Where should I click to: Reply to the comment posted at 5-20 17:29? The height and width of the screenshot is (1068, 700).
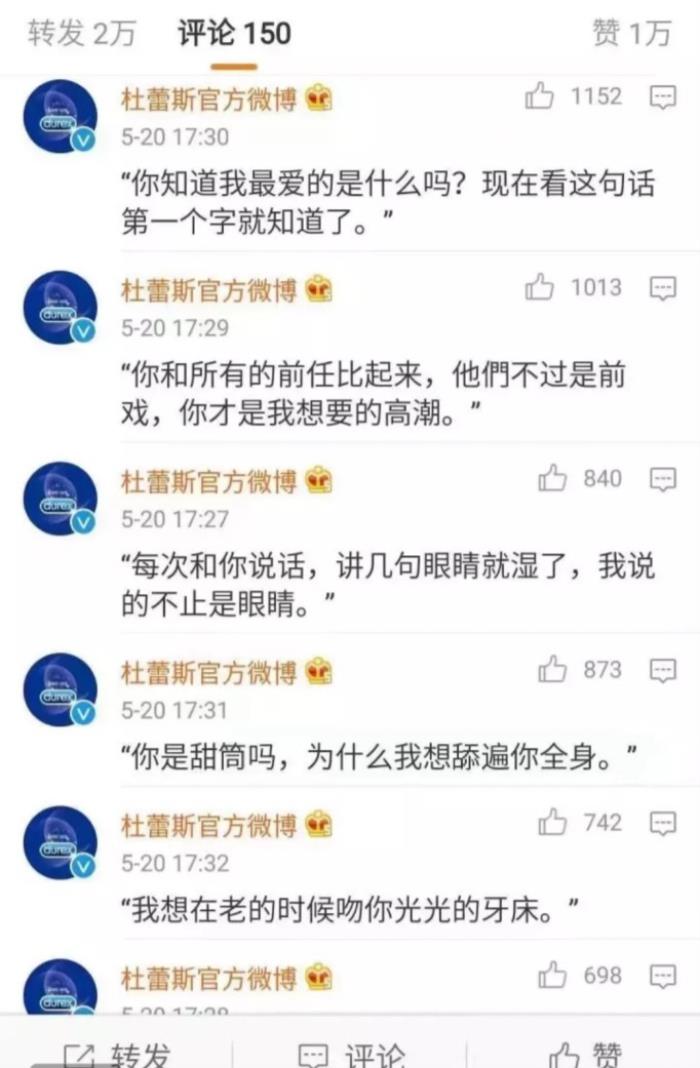[663, 288]
